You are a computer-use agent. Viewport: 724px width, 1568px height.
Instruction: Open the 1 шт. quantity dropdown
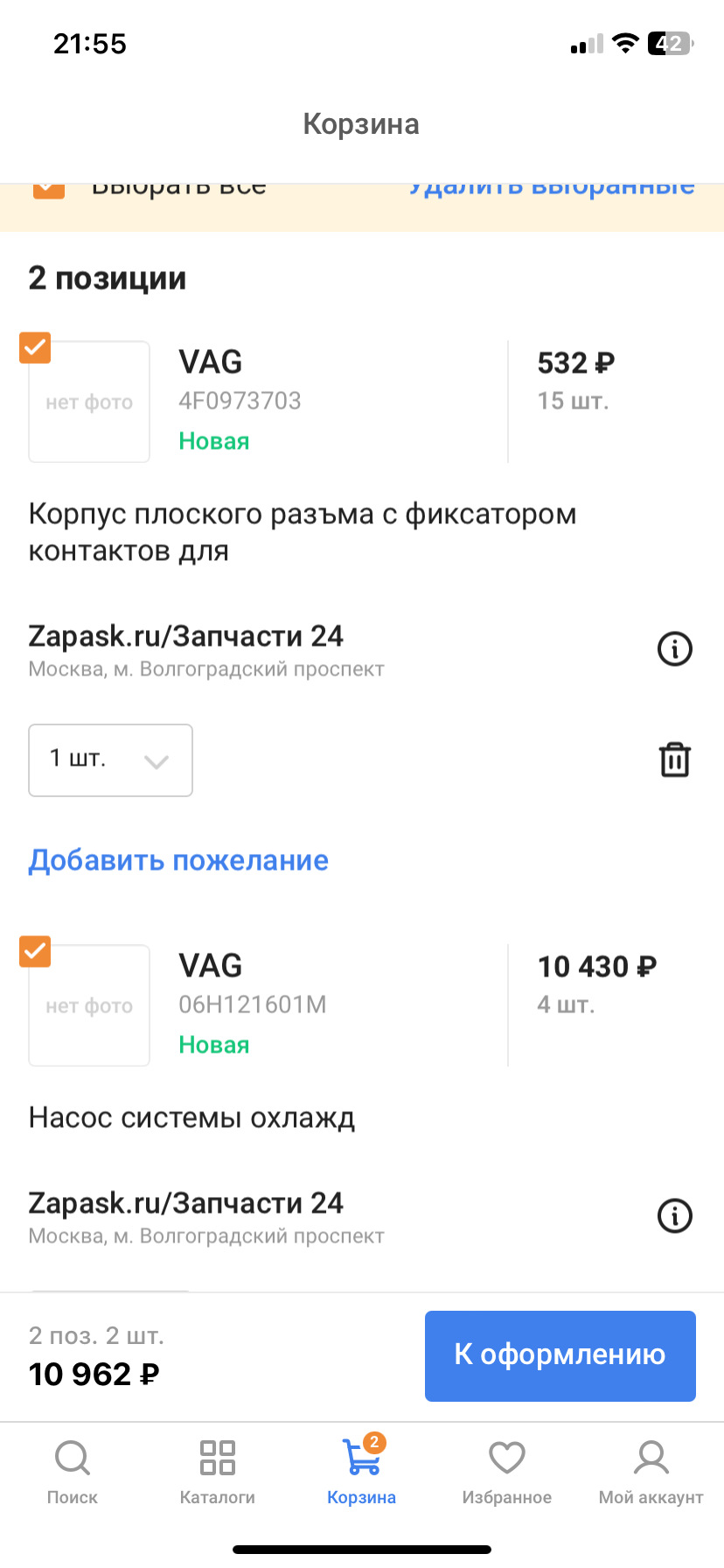click(110, 759)
